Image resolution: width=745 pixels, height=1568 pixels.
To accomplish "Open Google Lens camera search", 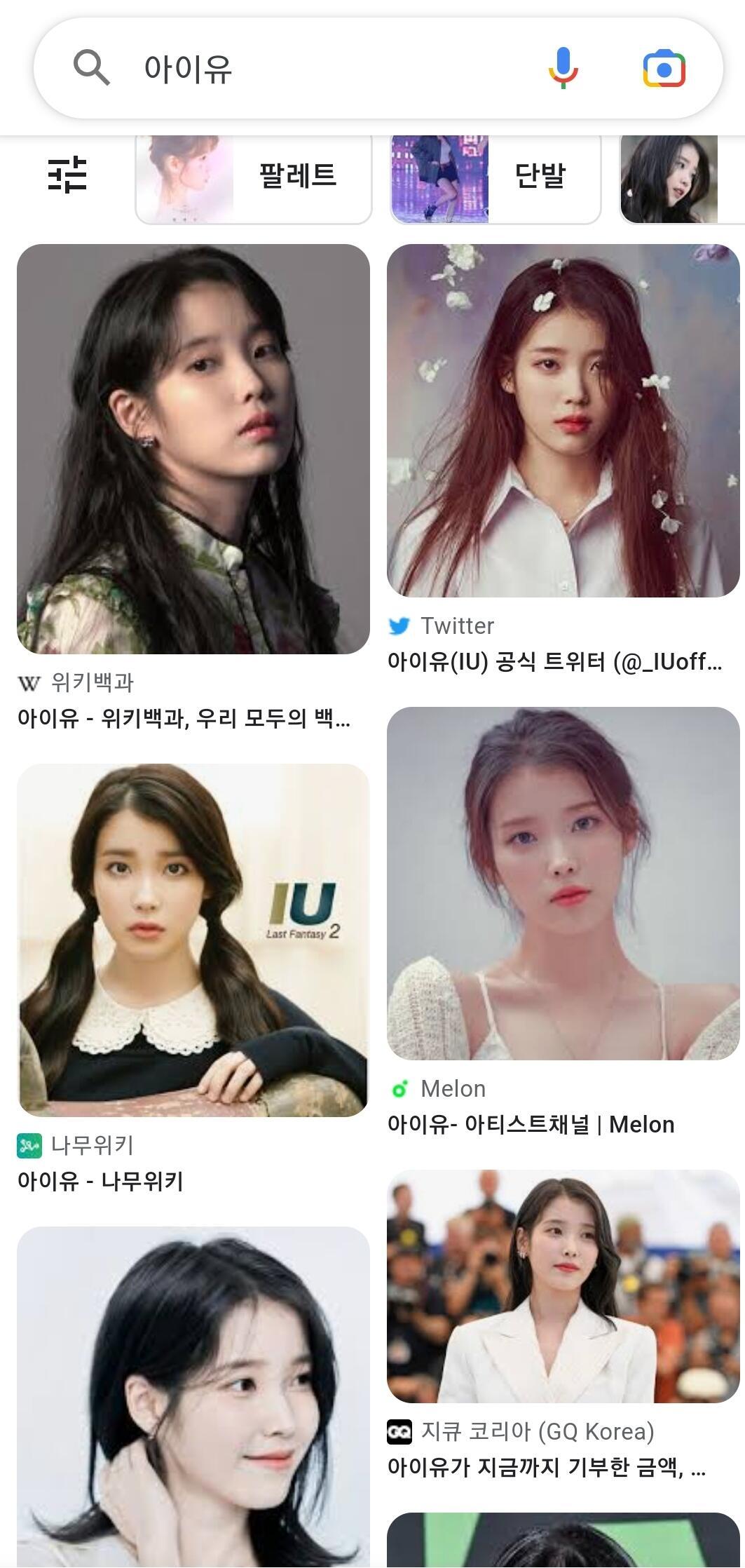I will pos(664,69).
